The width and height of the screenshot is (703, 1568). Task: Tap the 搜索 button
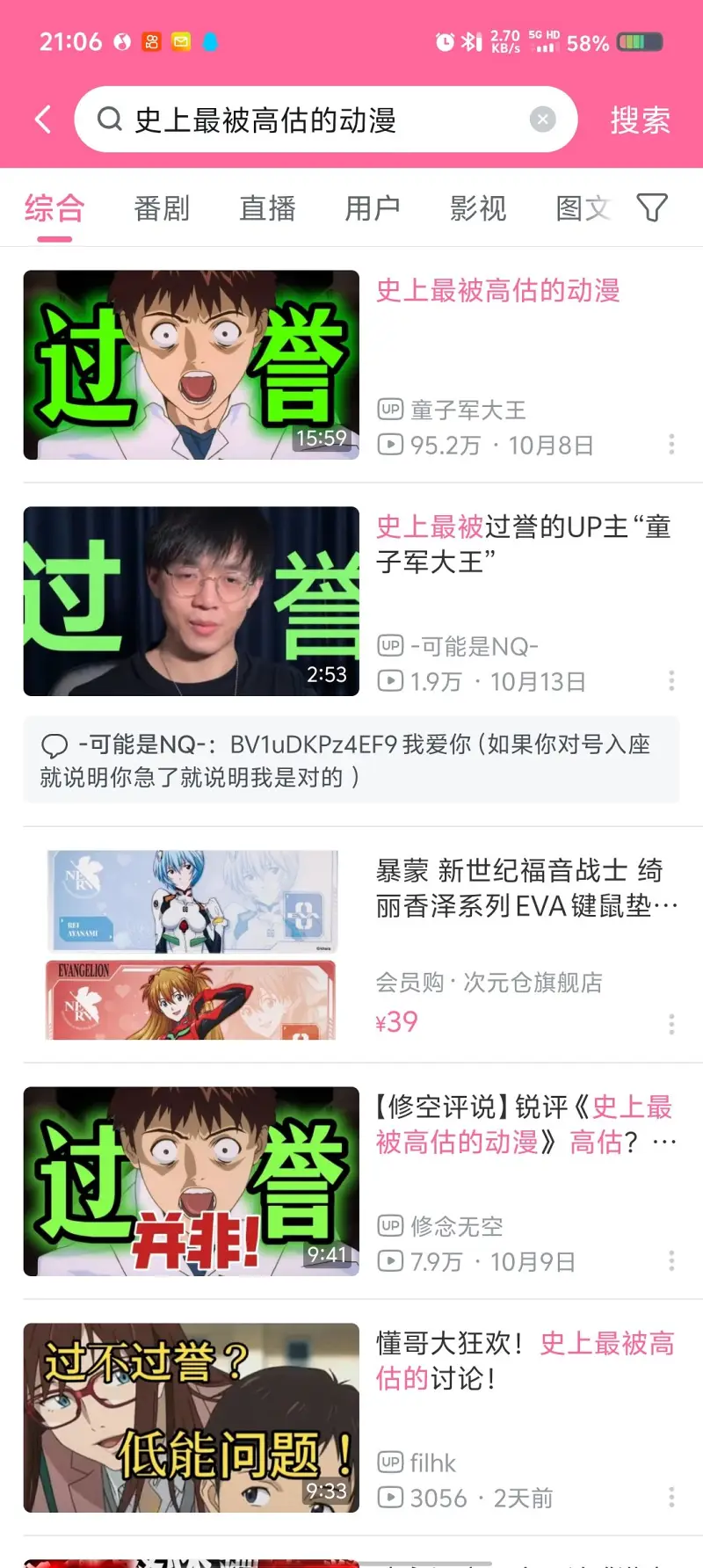640,120
